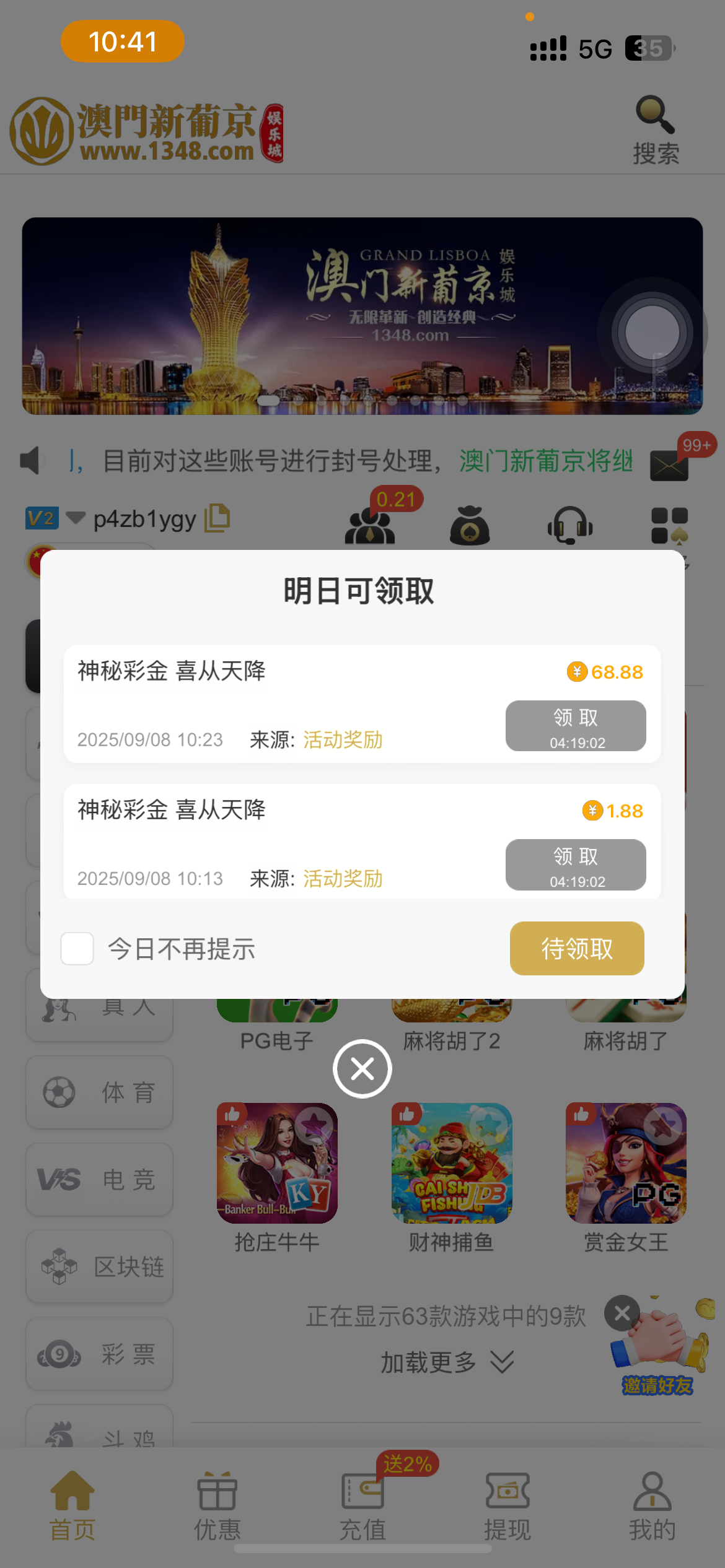Close the 邀请好友 floating promo
Image resolution: width=725 pixels, height=1568 pixels.
pyautogui.click(x=622, y=1313)
